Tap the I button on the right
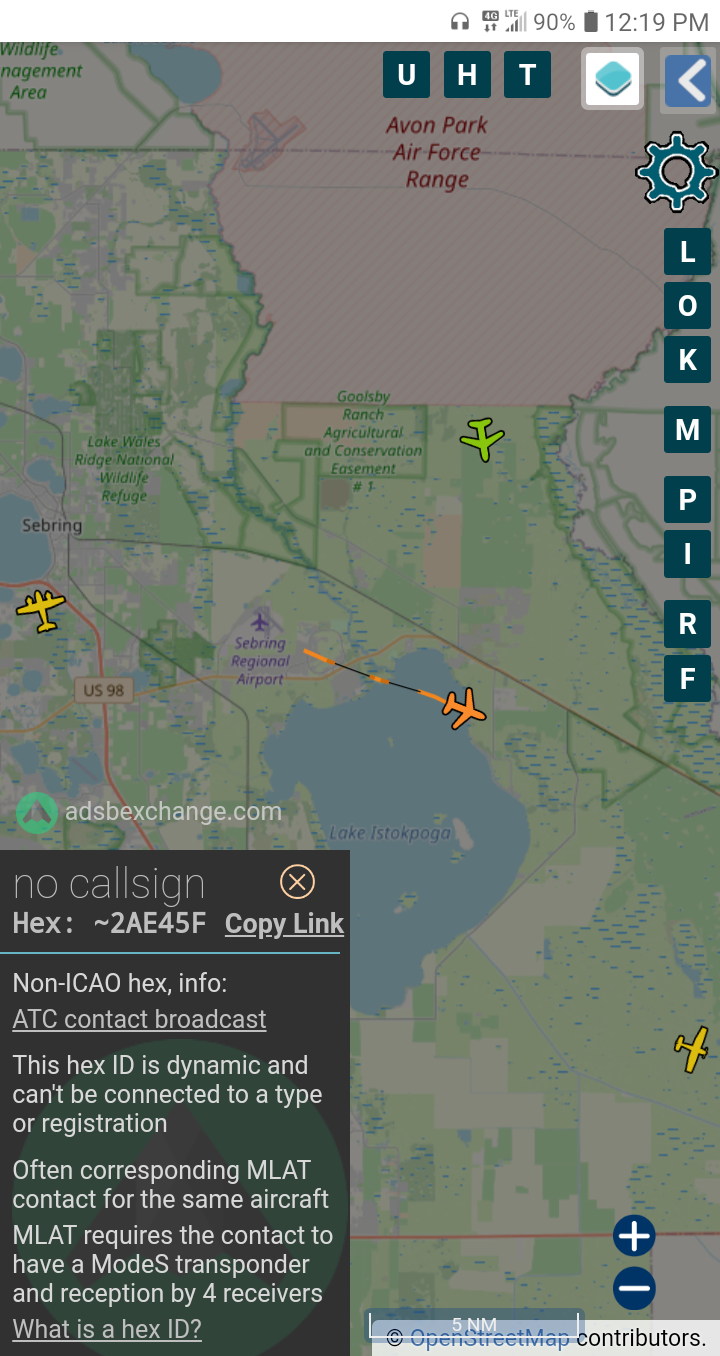 click(688, 554)
